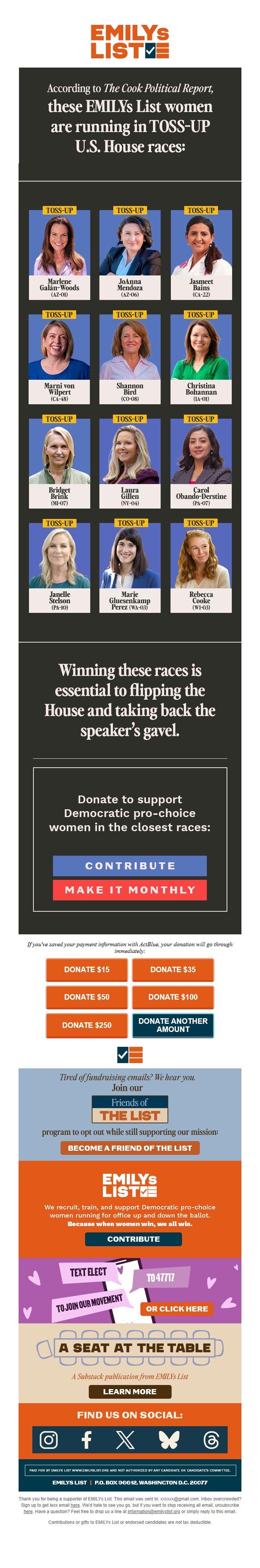260x1568 pixels.
Task: Tap OR CLICK HERE to join movement
Action: (x=176, y=1308)
